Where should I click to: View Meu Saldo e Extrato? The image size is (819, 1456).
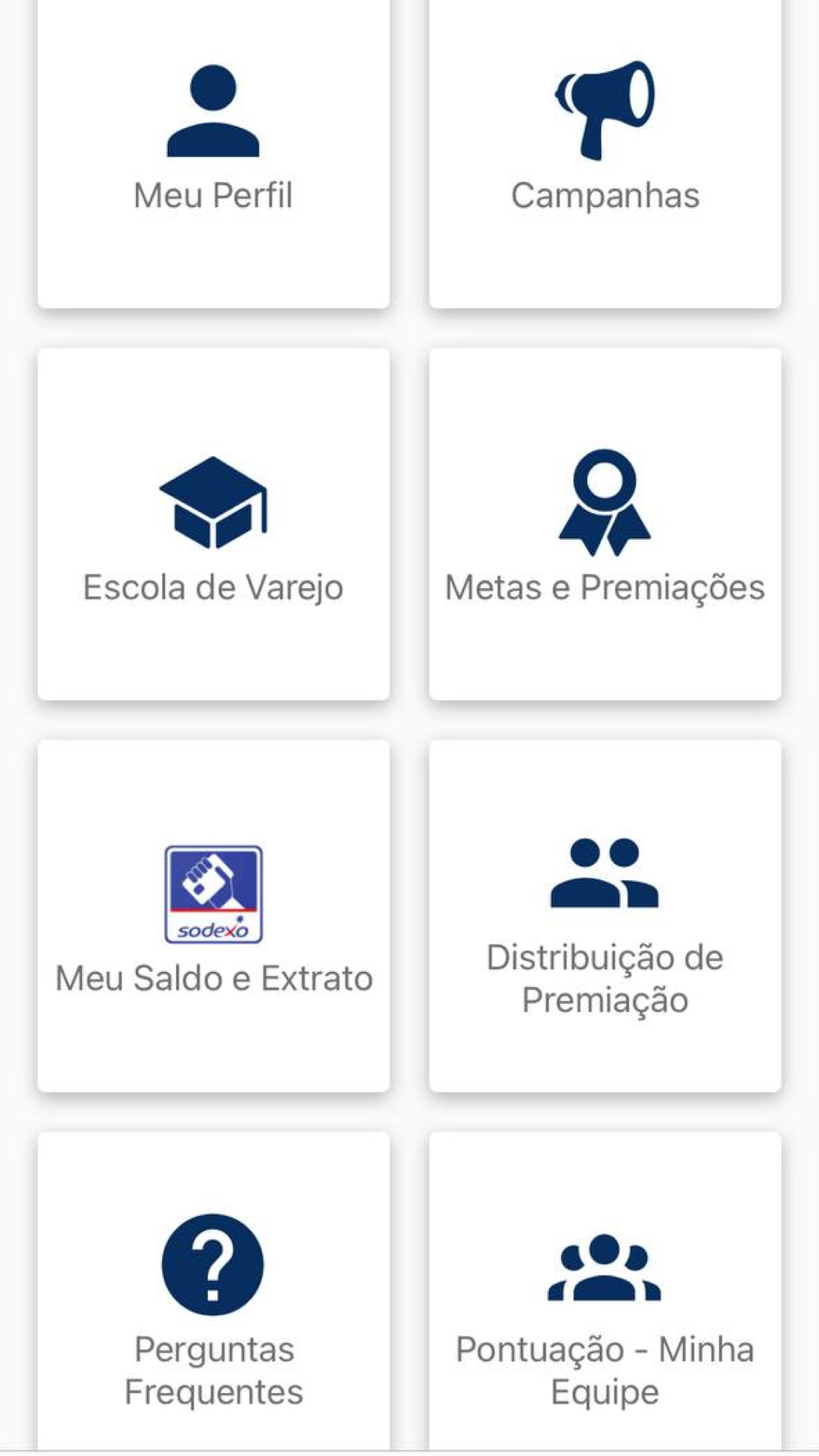(213, 916)
